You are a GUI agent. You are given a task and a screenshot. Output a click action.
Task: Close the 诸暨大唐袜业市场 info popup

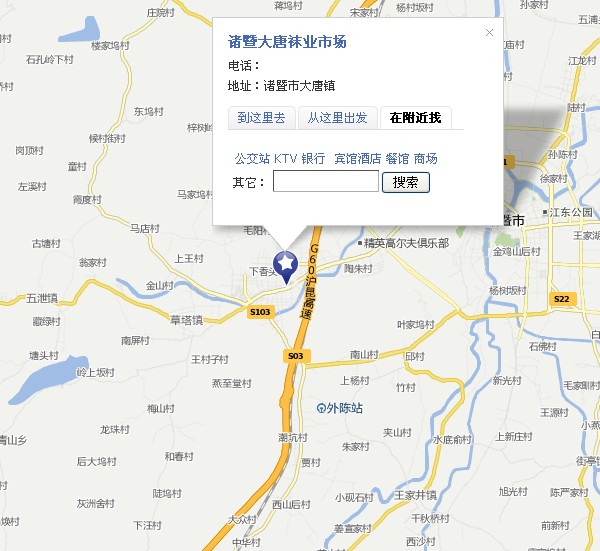489,32
